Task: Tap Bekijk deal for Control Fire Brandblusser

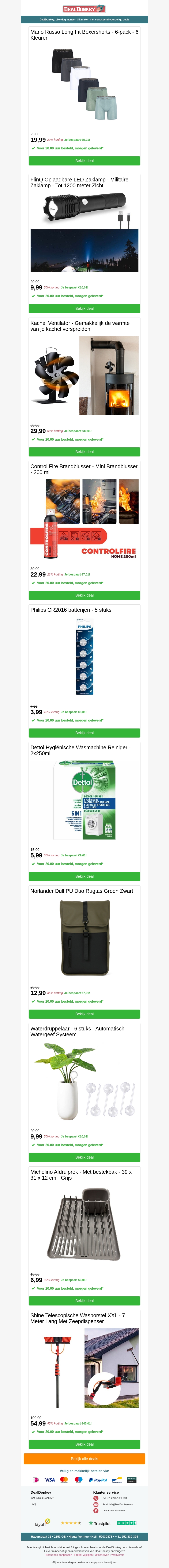Action: (x=84, y=595)
